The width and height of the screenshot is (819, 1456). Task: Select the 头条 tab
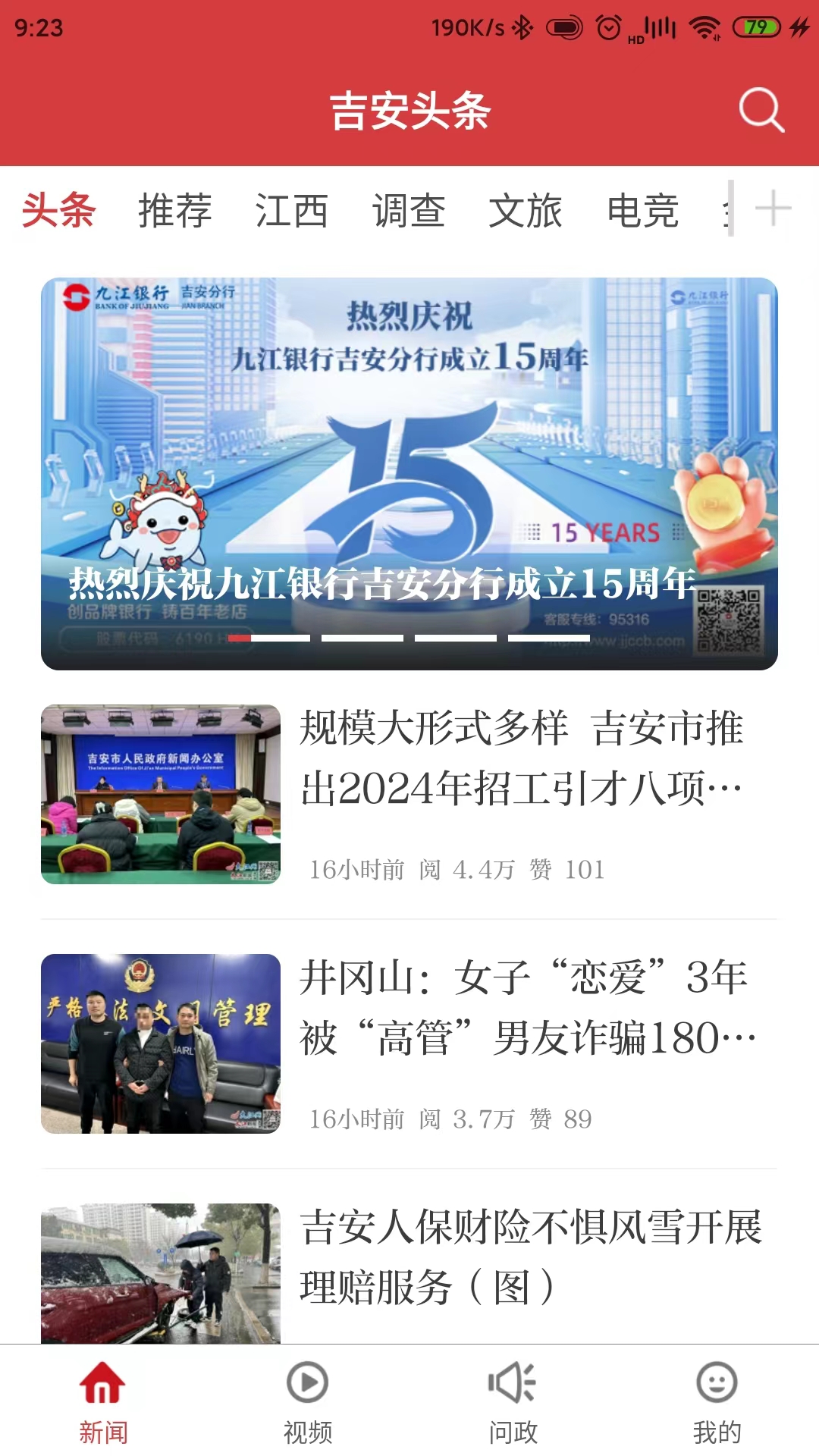tap(58, 210)
